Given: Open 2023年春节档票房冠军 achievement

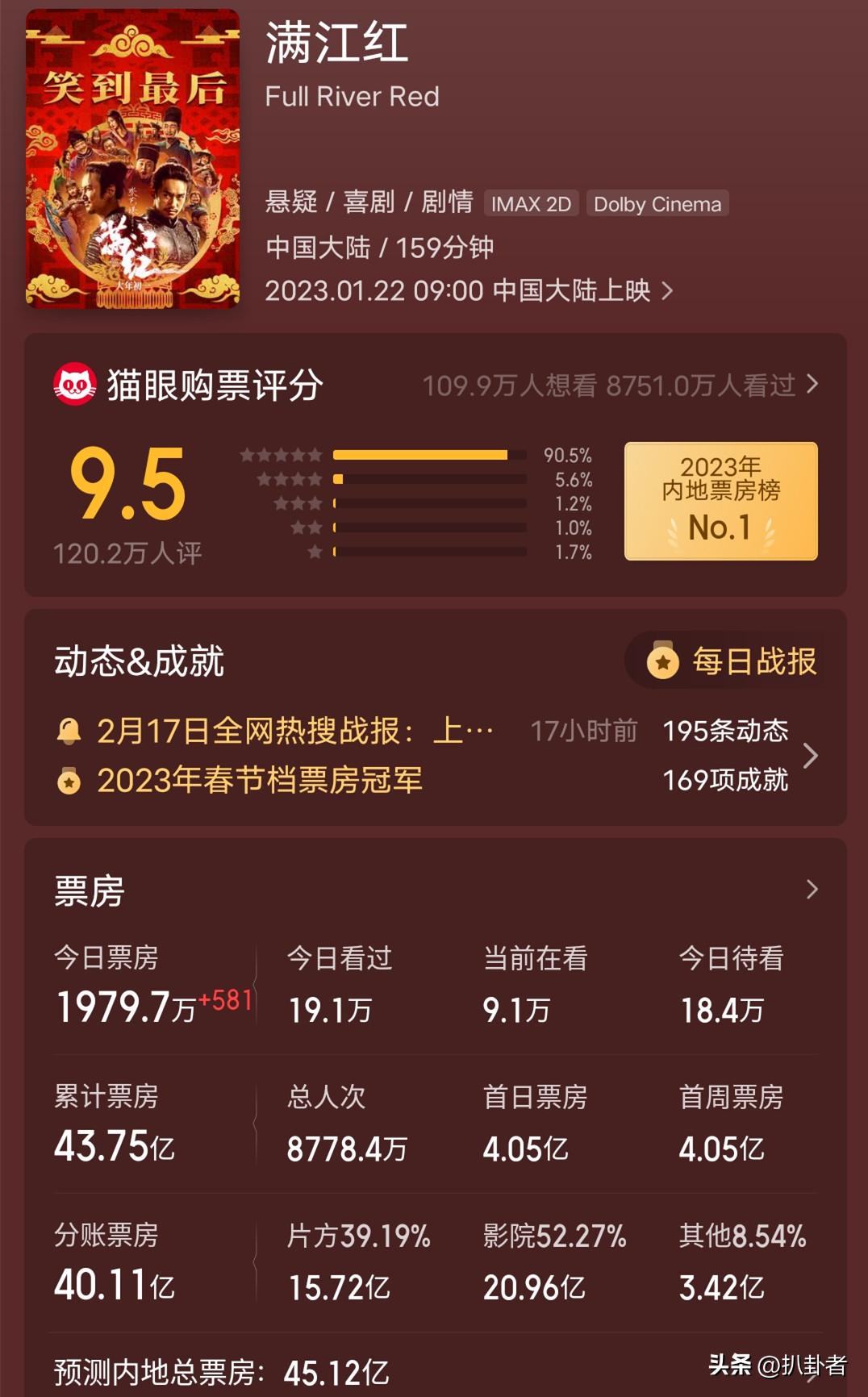Looking at the screenshot, I should [258, 781].
